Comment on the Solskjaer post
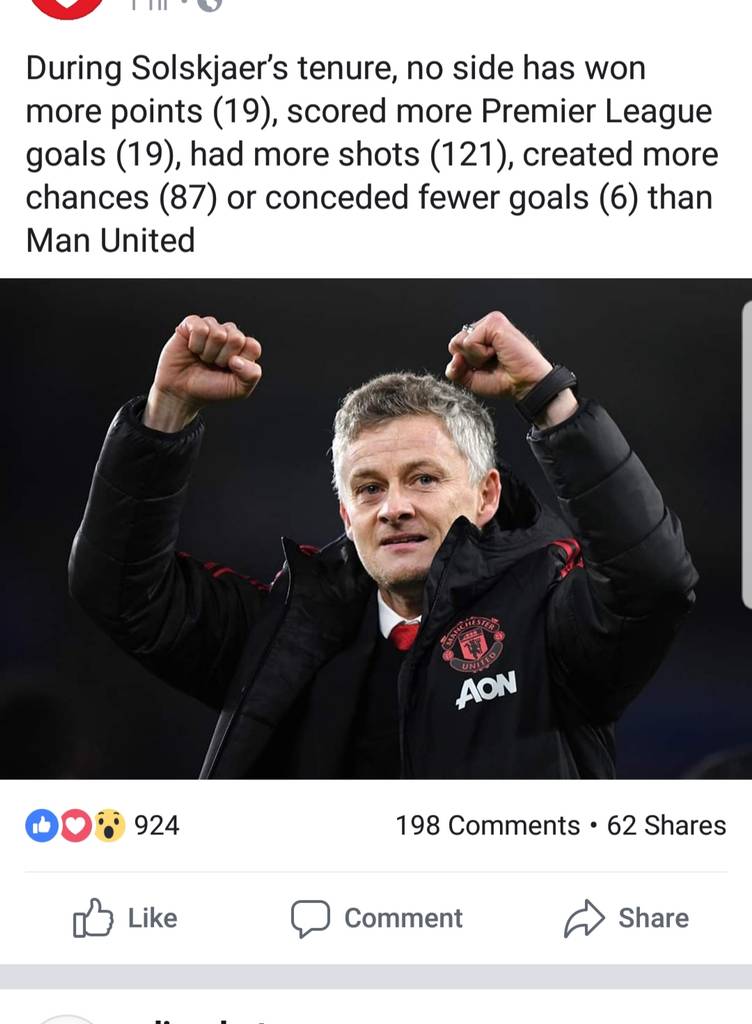The image size is (752, 1024). 377,918
